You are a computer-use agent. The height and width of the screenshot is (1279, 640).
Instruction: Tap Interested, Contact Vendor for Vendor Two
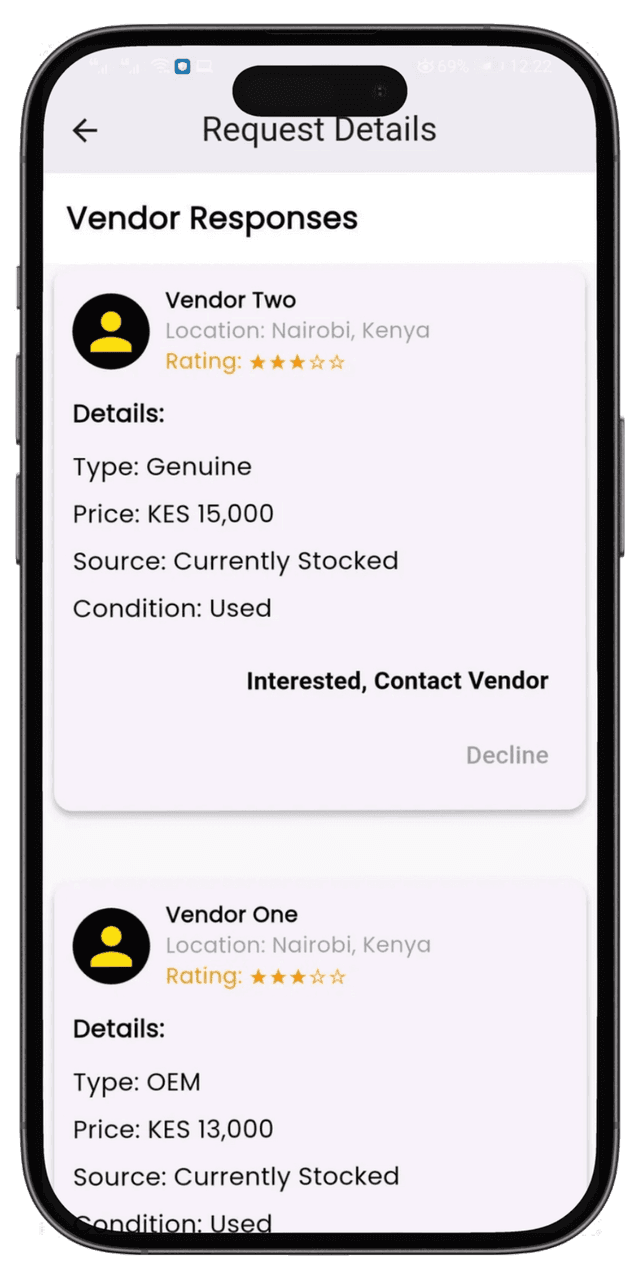click(x=397, y=681)
